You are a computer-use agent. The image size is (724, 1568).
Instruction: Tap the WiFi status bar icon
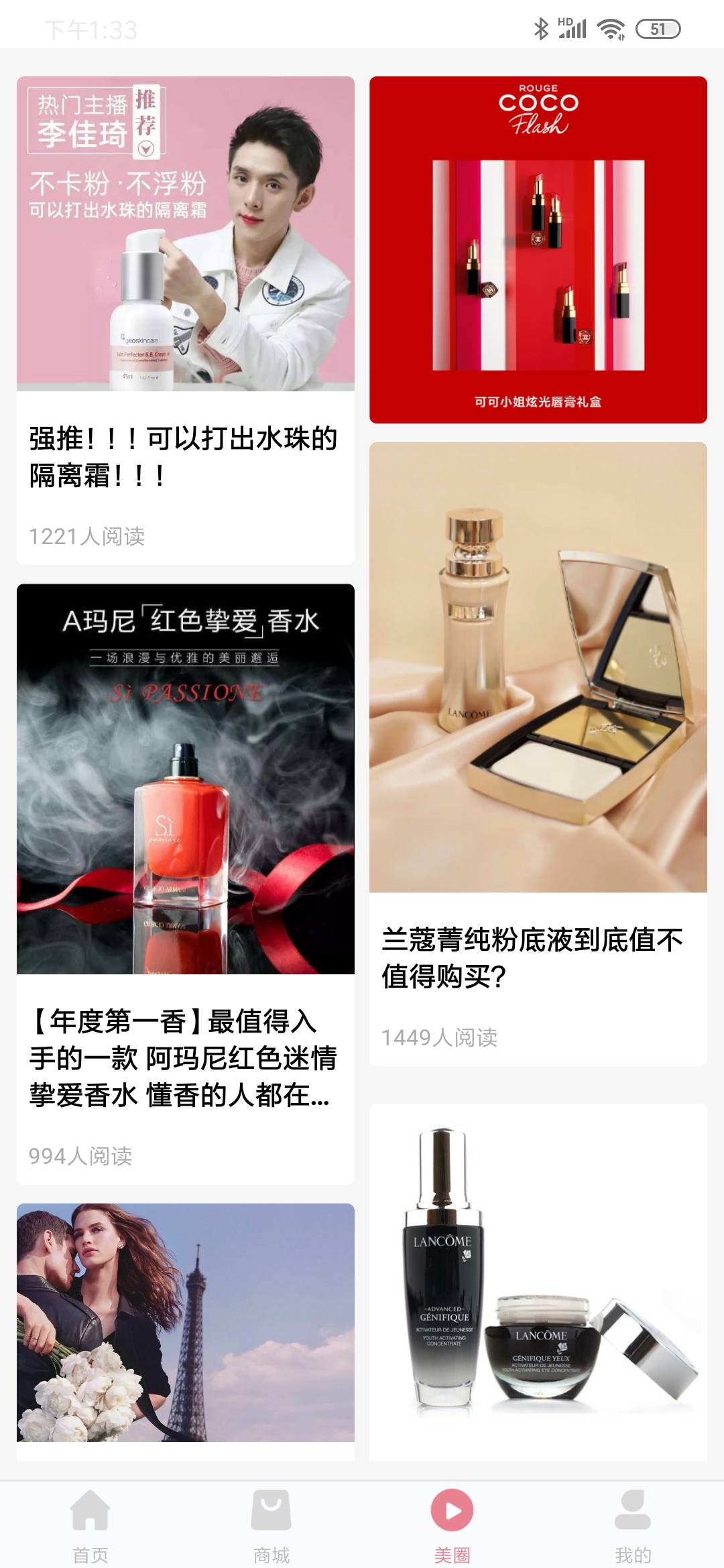pos(611,28)
